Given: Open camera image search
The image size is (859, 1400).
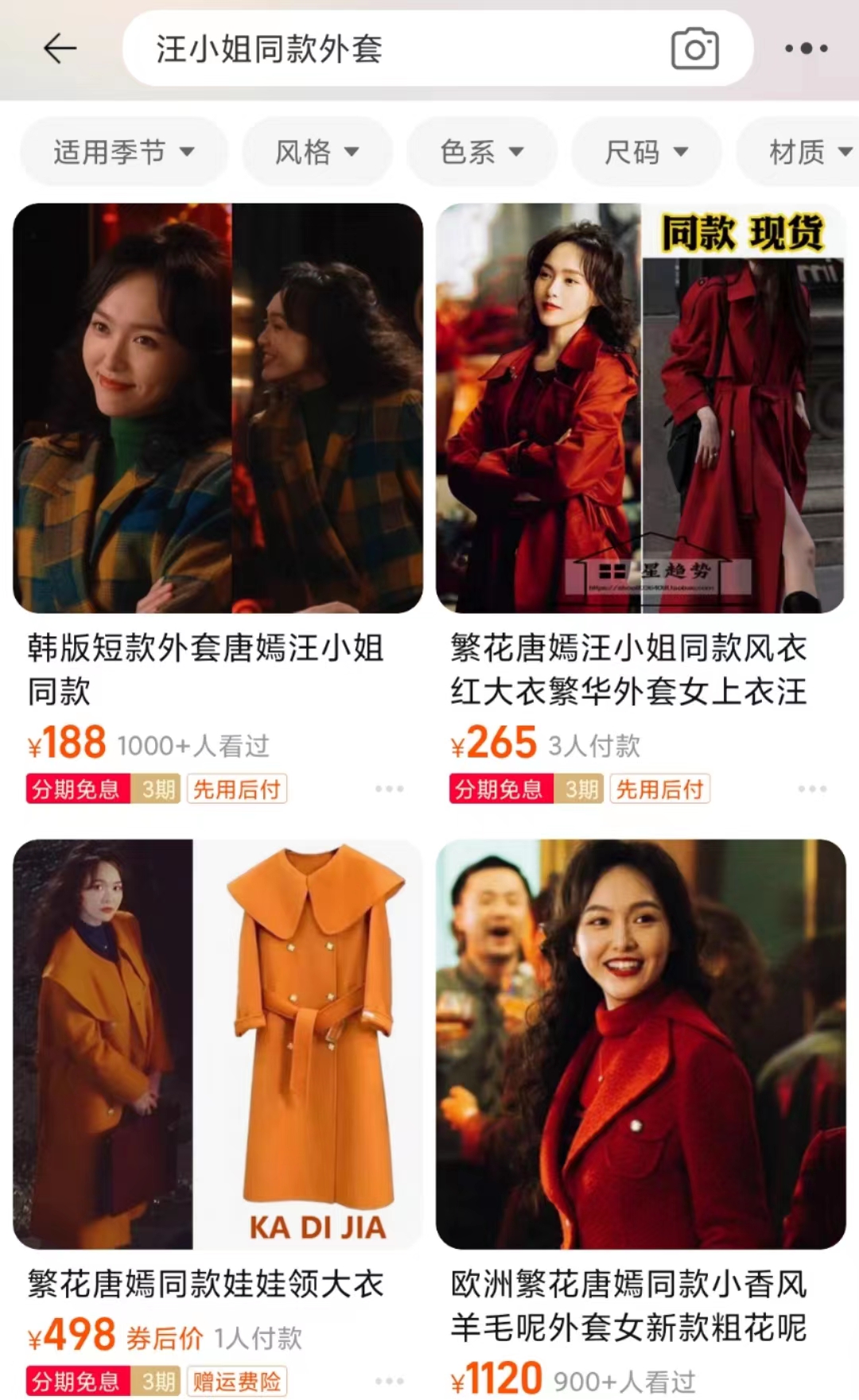Looking at the screenshot, I should (694, 49).
